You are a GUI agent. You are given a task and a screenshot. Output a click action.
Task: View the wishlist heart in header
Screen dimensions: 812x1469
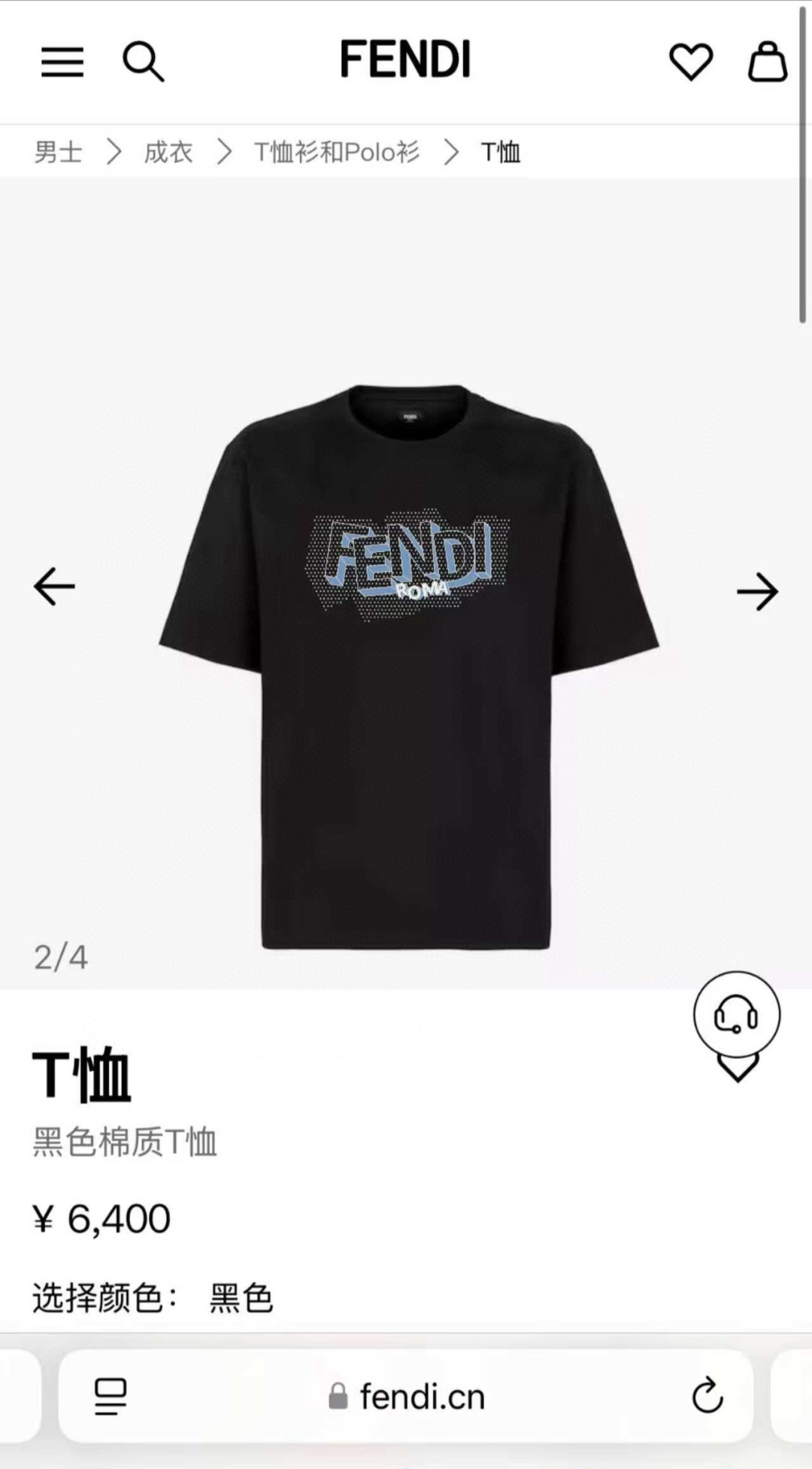(x=691, y=62)
